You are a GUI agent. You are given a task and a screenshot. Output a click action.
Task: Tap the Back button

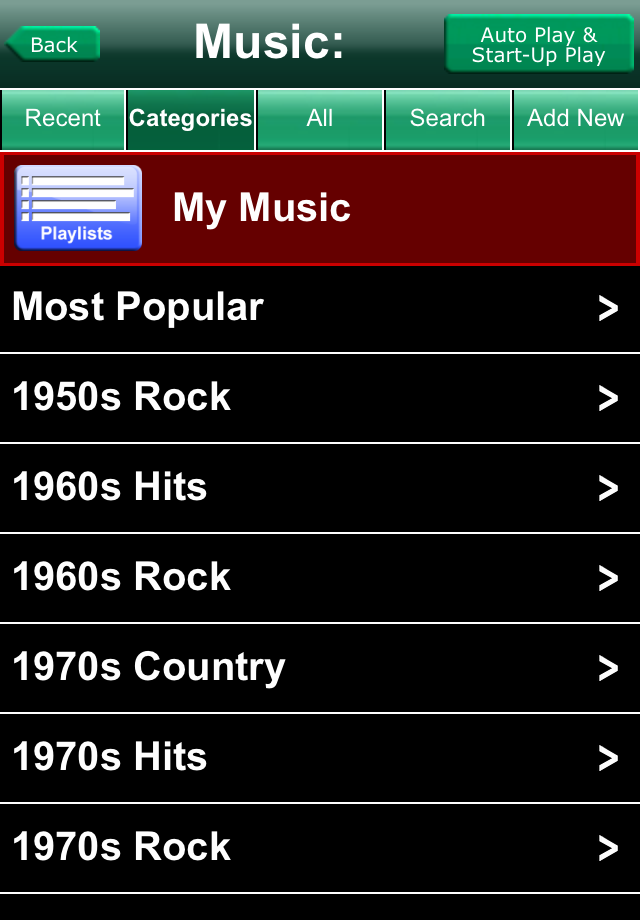(x=54, y=44)
